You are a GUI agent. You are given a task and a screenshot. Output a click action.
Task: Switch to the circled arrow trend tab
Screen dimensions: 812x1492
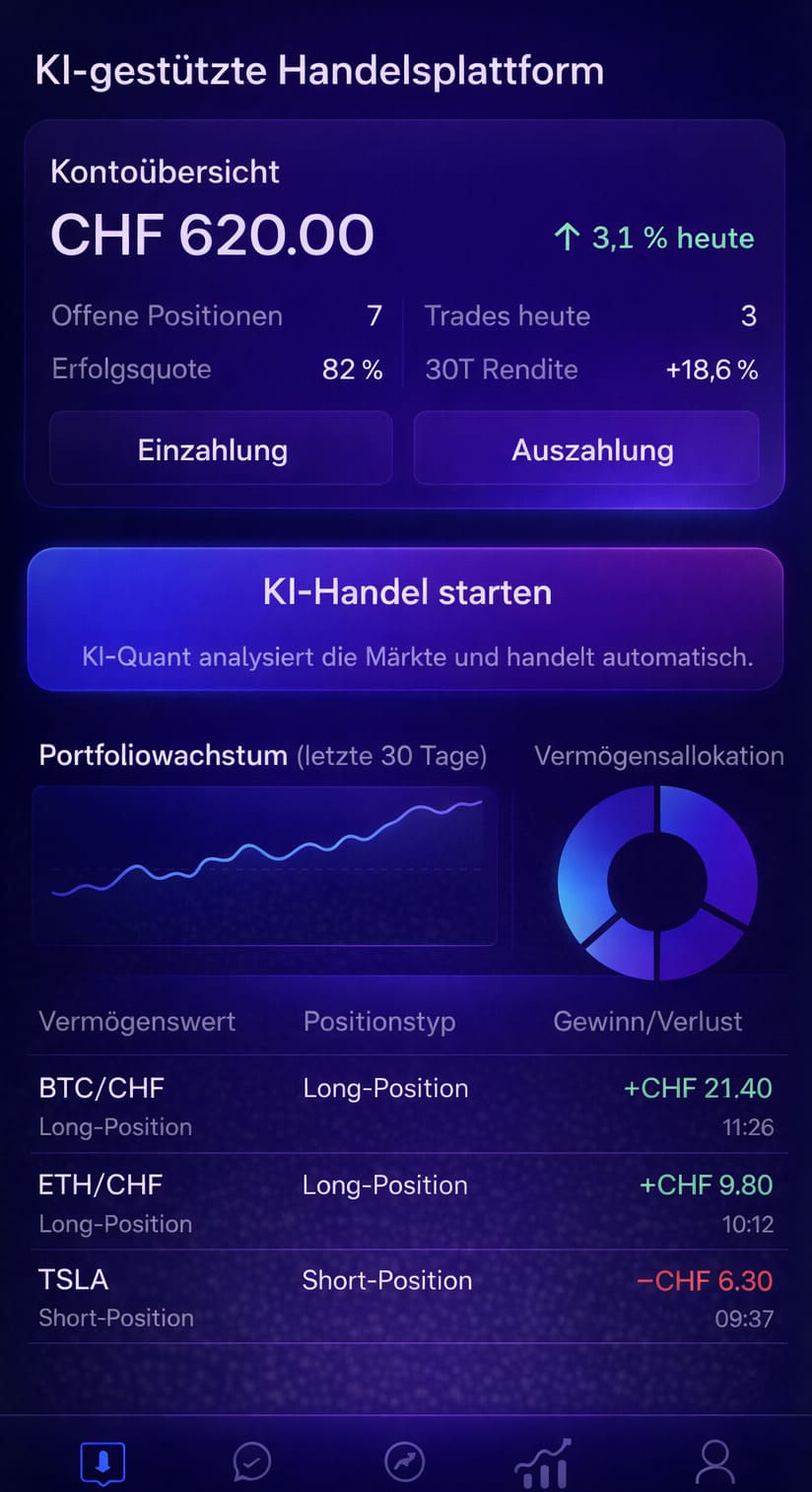click(404, 1461)
